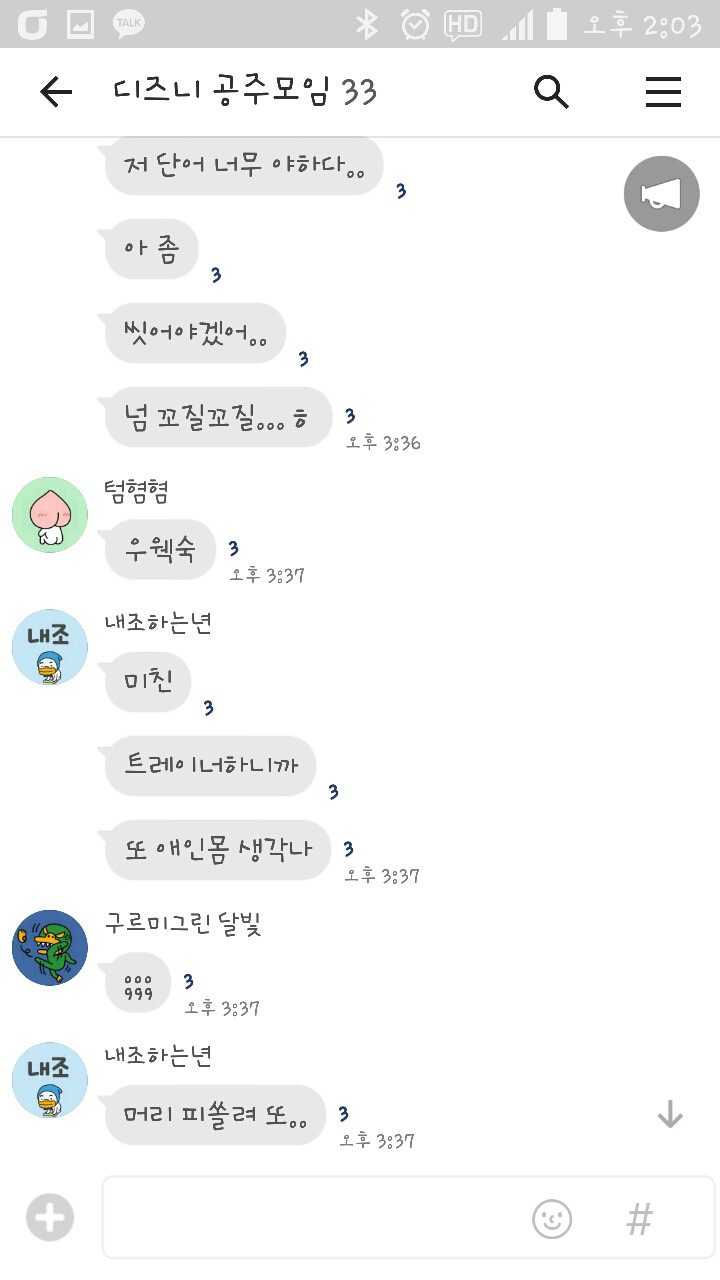
Task: Tap the hashtag sharp search icon
Action: pos(639,1218)
